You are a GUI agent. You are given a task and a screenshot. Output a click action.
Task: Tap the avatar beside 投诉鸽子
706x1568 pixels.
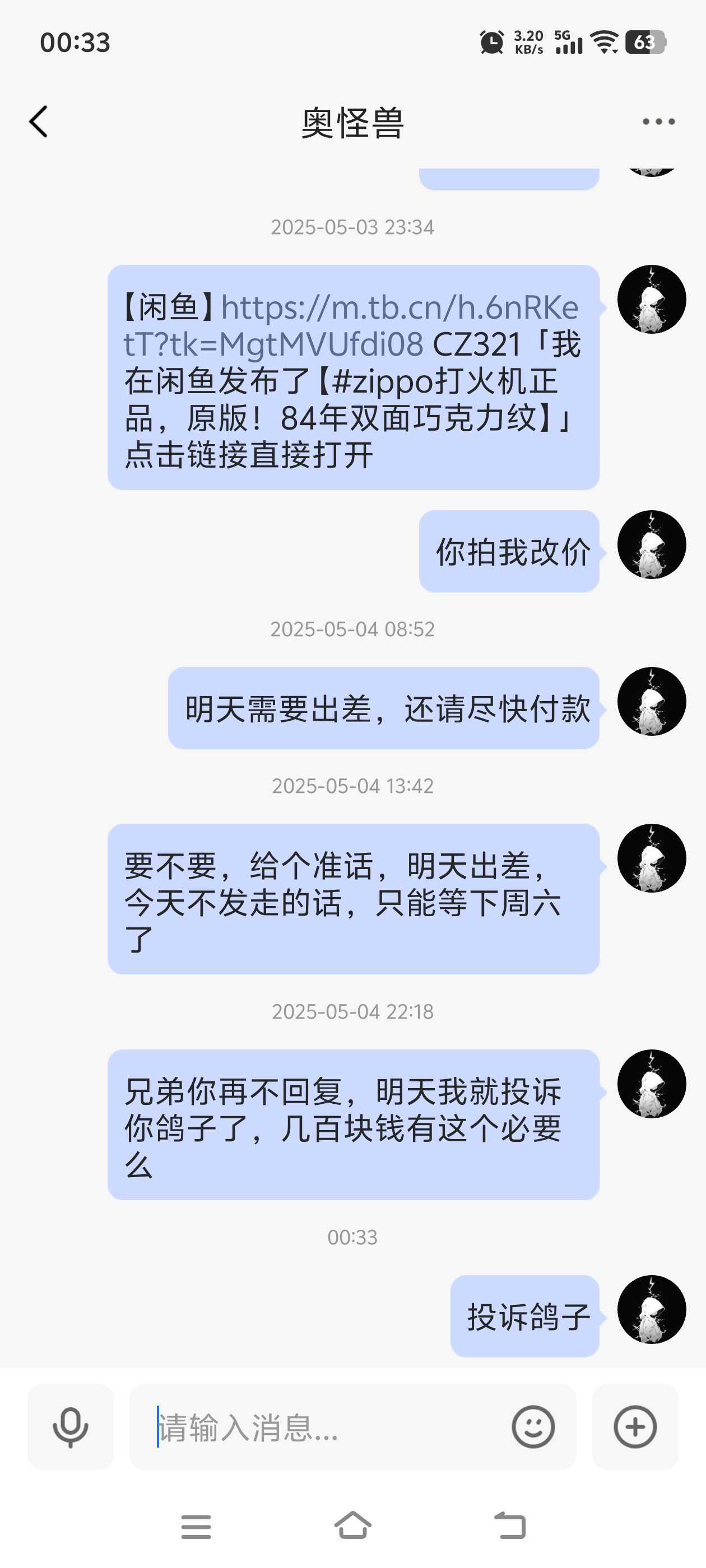coord(652,1309)
